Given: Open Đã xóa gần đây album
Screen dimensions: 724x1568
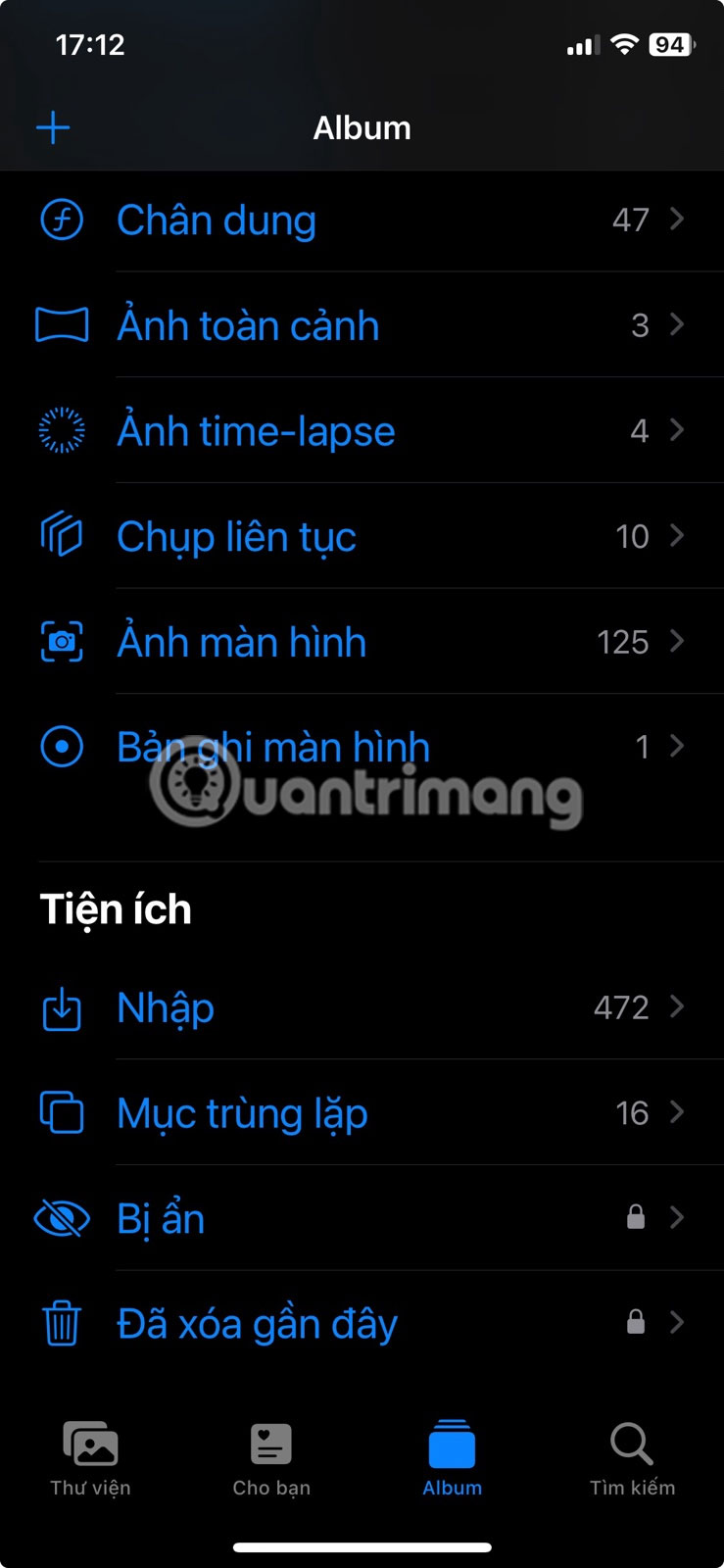Looking at the screenshot, I should tap(257, 1324).
